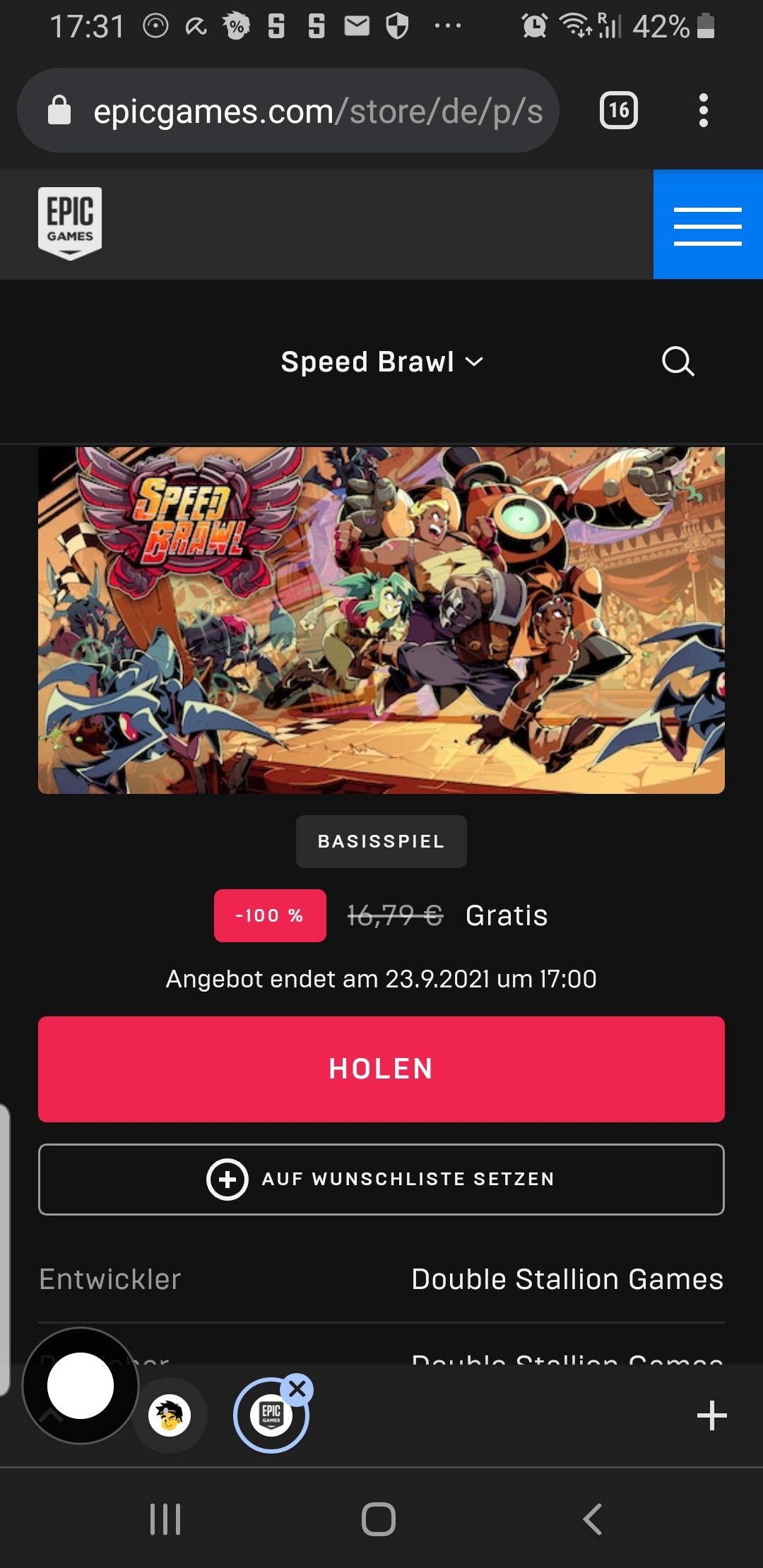The image size is (763, 1568).
Task: Close the Epic Games tab in bottom bar
Action: click(x=297, y=1389)
